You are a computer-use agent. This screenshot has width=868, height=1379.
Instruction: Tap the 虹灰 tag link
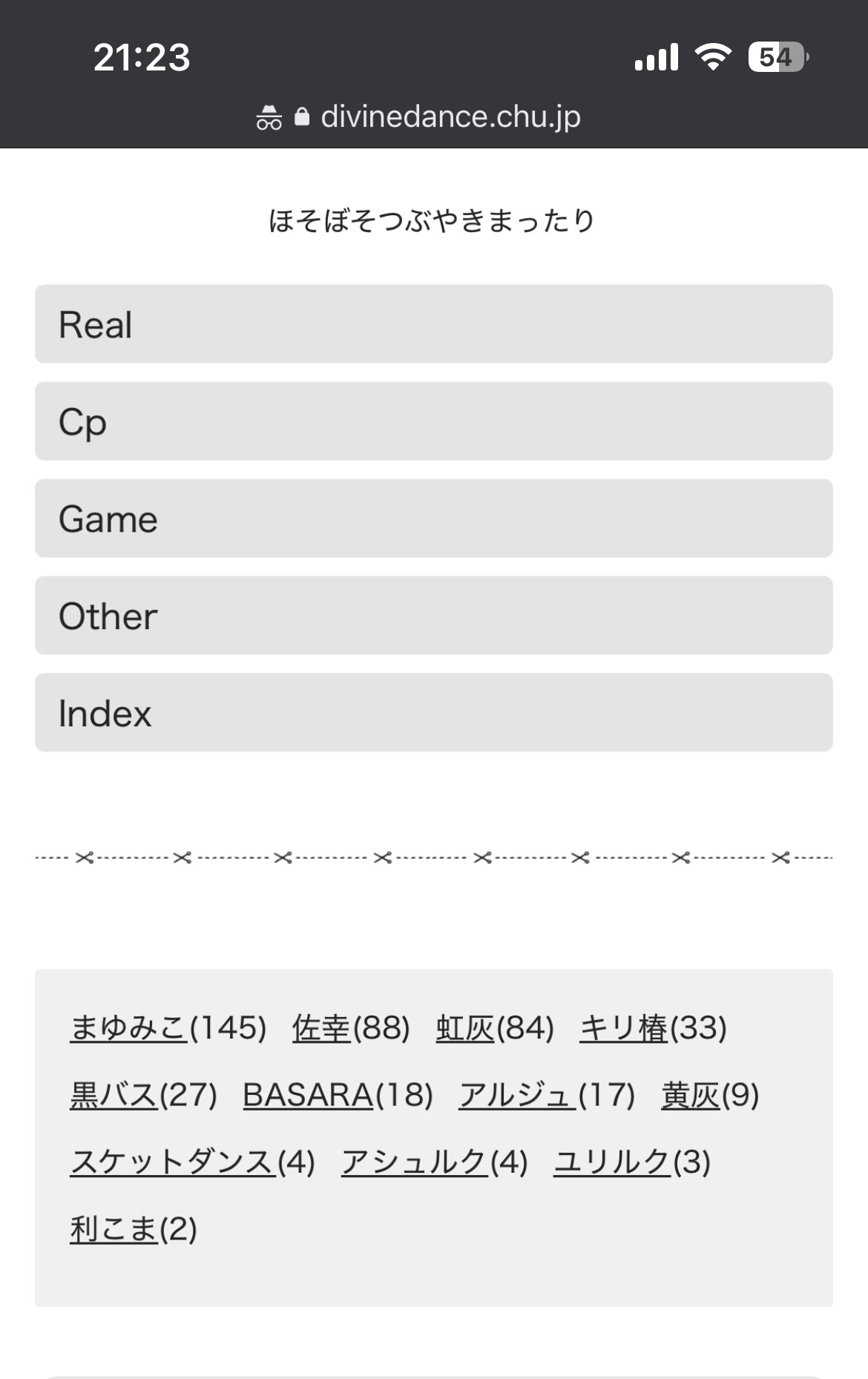pos(465,1028)
